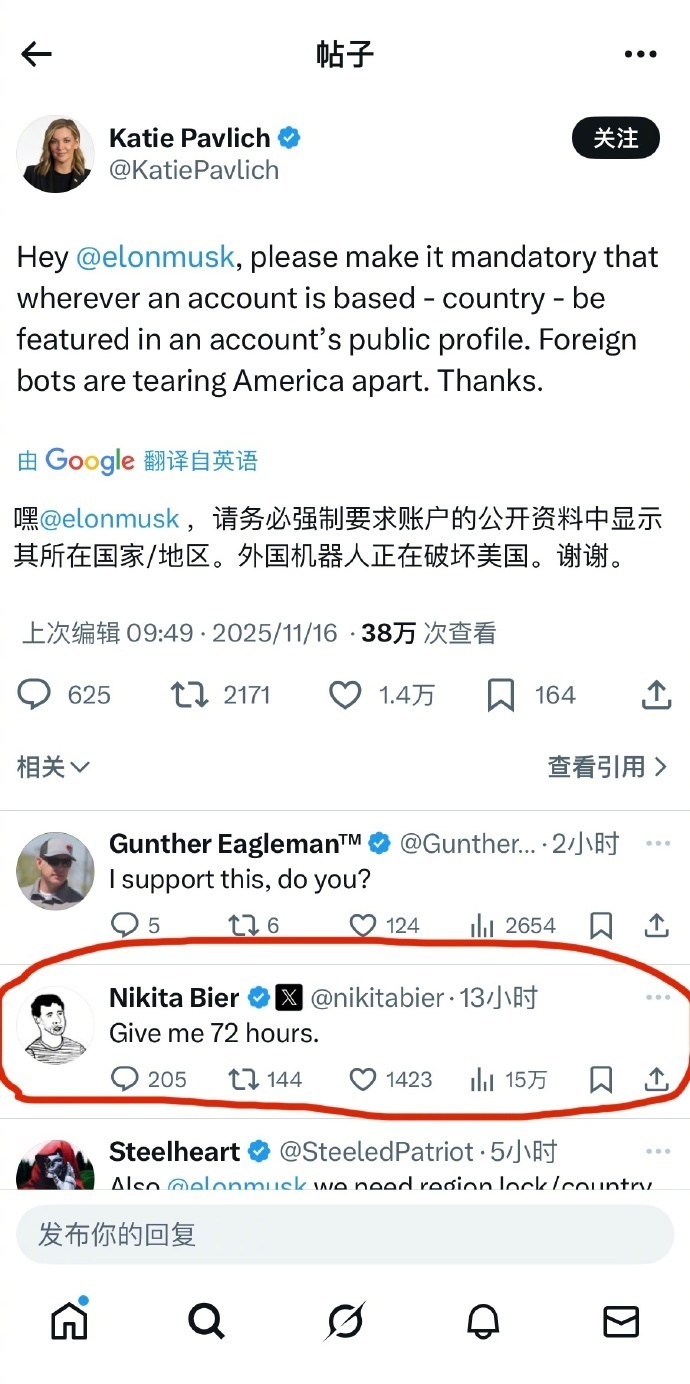Open the overflow menu in the header
690x1384 pixels.
[640, 54]
